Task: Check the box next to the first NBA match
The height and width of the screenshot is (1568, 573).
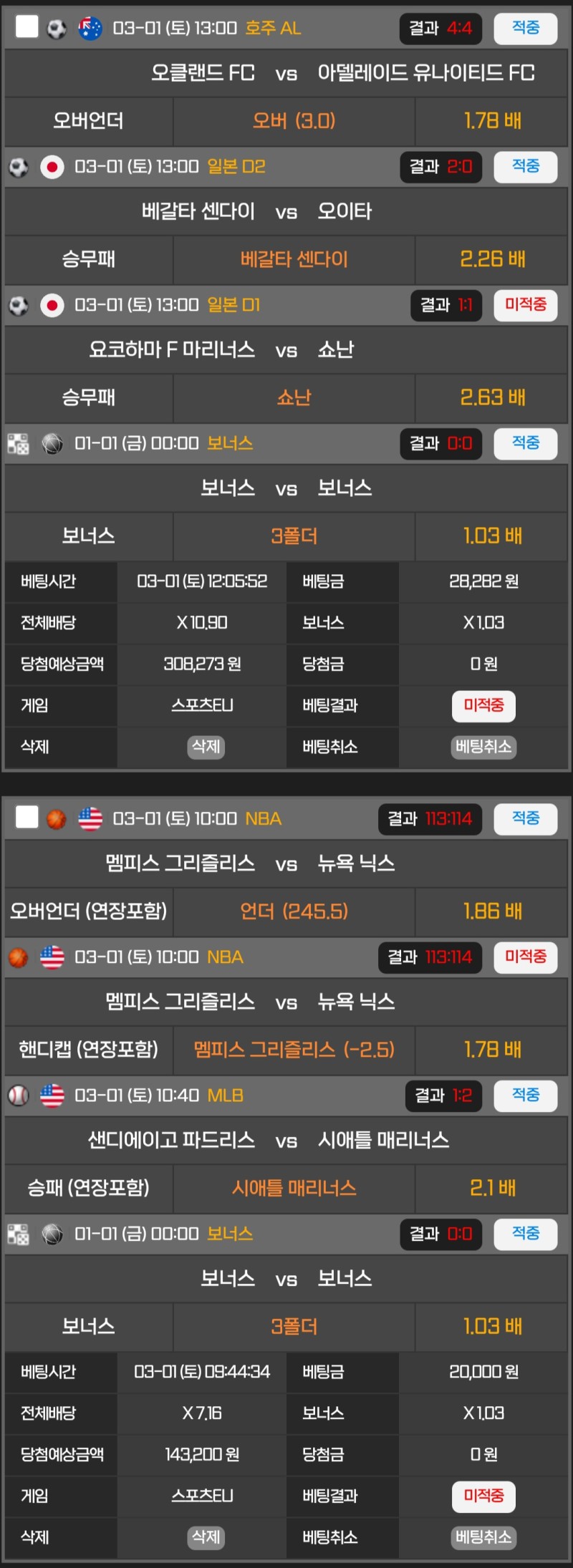Action: pyautogui.click(x=27, y=817)
